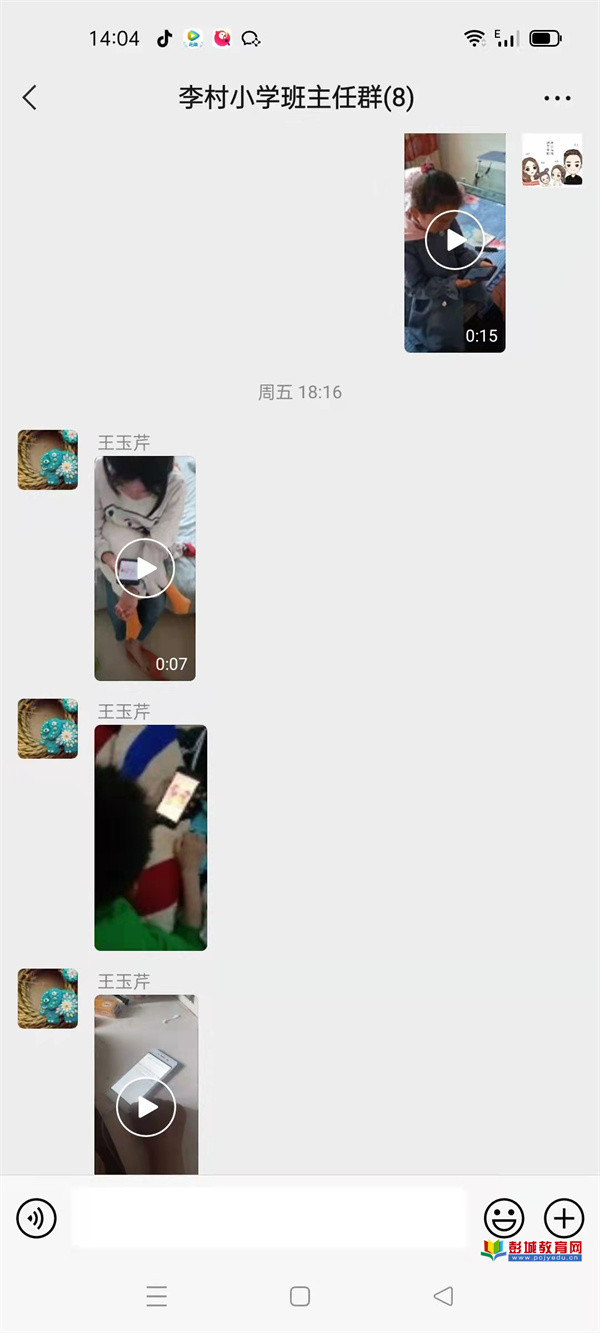
Task: Open the plus attachments panel
Action: pos(563,1218)
